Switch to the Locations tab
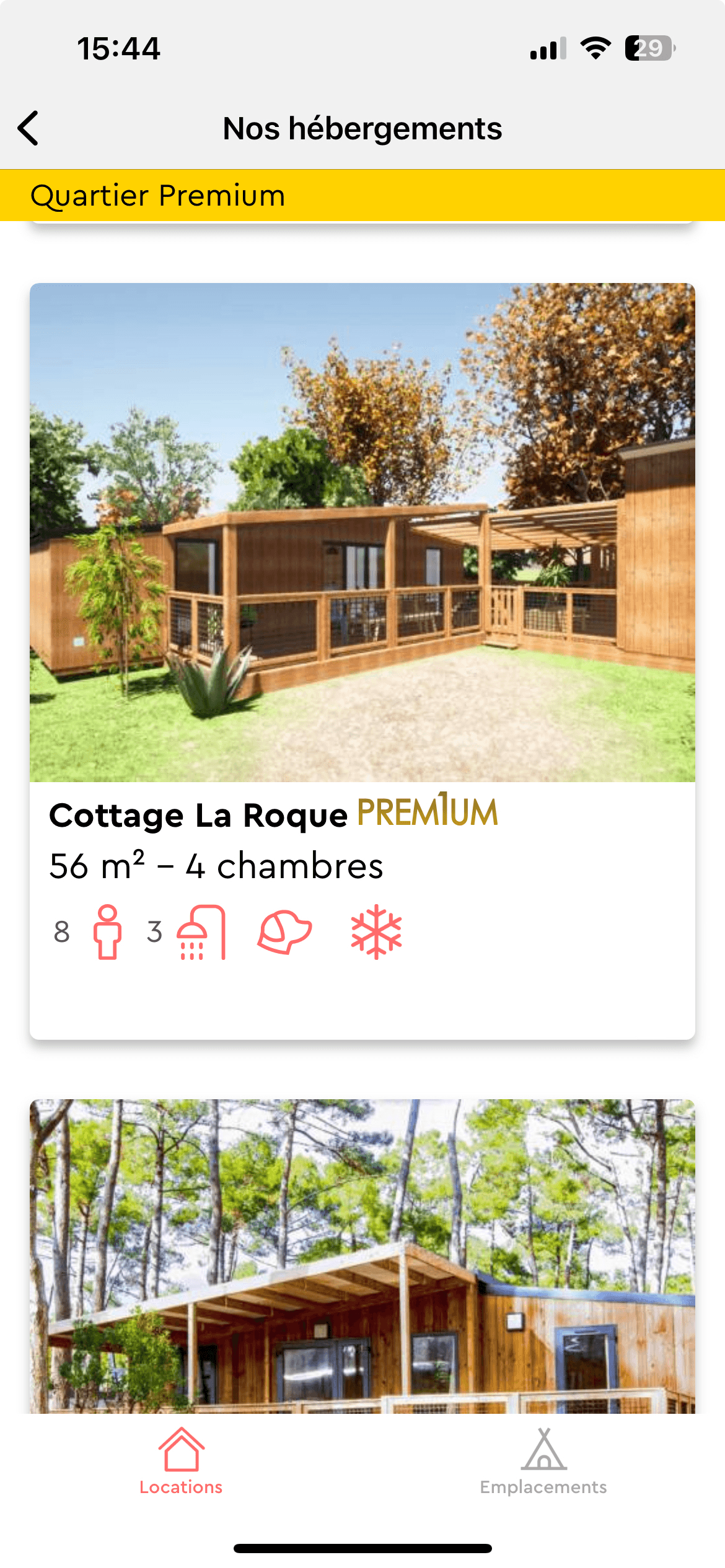This screenshot has height=1568, width=725. (181, 1461)
